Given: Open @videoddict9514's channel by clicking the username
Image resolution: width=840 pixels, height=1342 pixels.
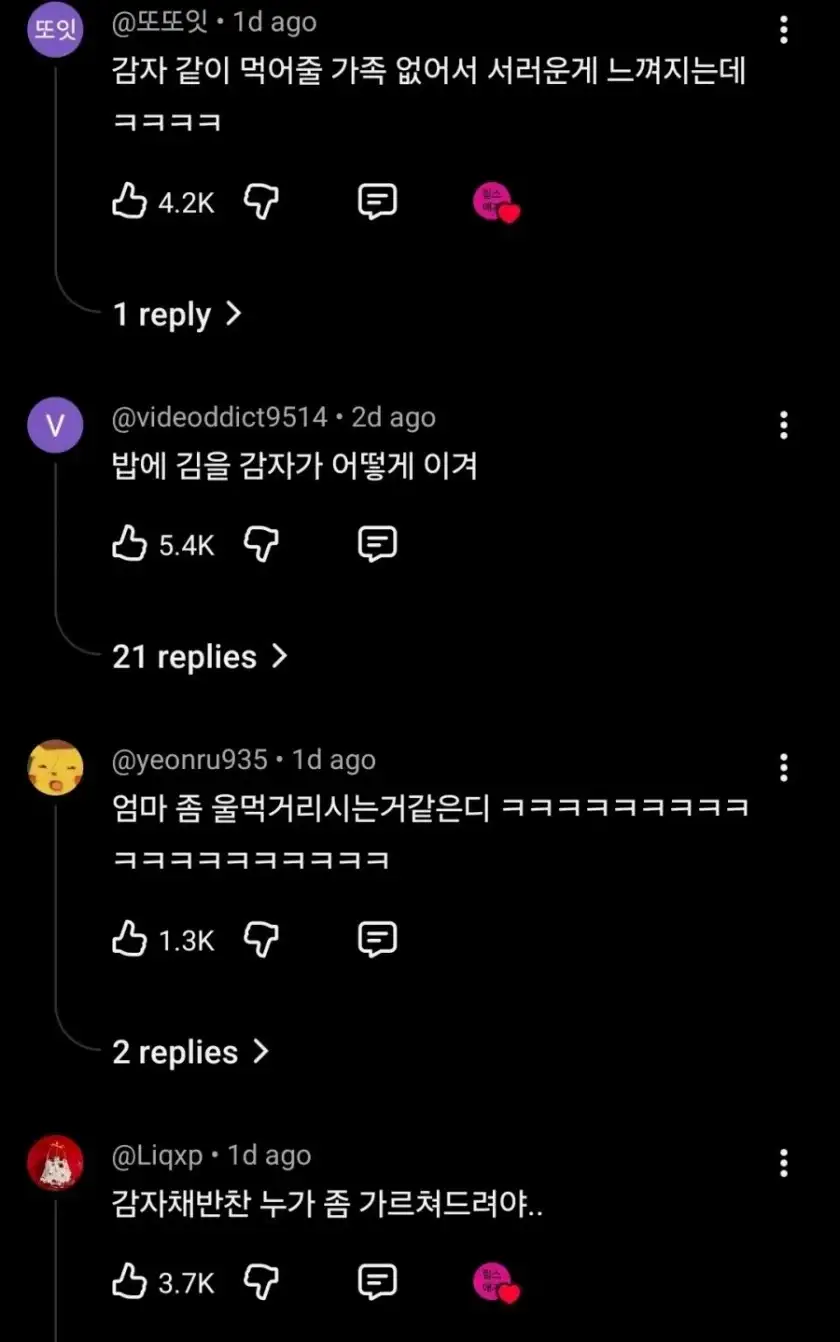Looking at the screenshot, I should pos(215,418).
